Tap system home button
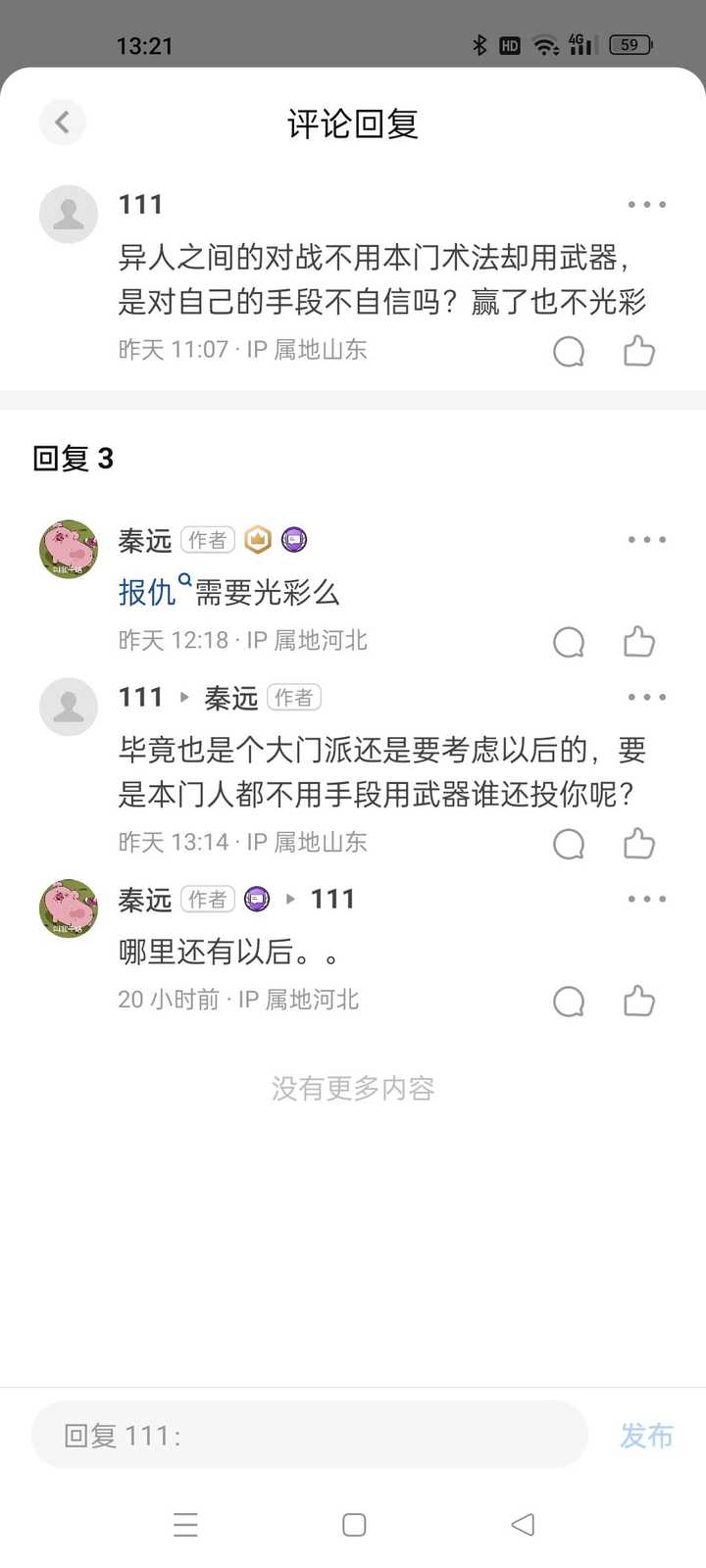This screenshot has width=706, height=1568. point(354,1524)
